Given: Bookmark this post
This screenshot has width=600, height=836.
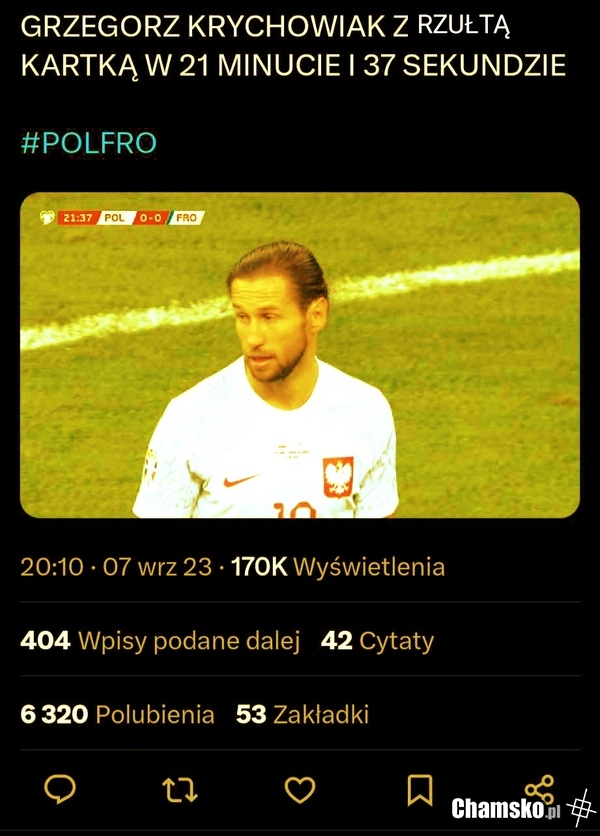Looking at the screenshot, I should [x=420, y=790].
